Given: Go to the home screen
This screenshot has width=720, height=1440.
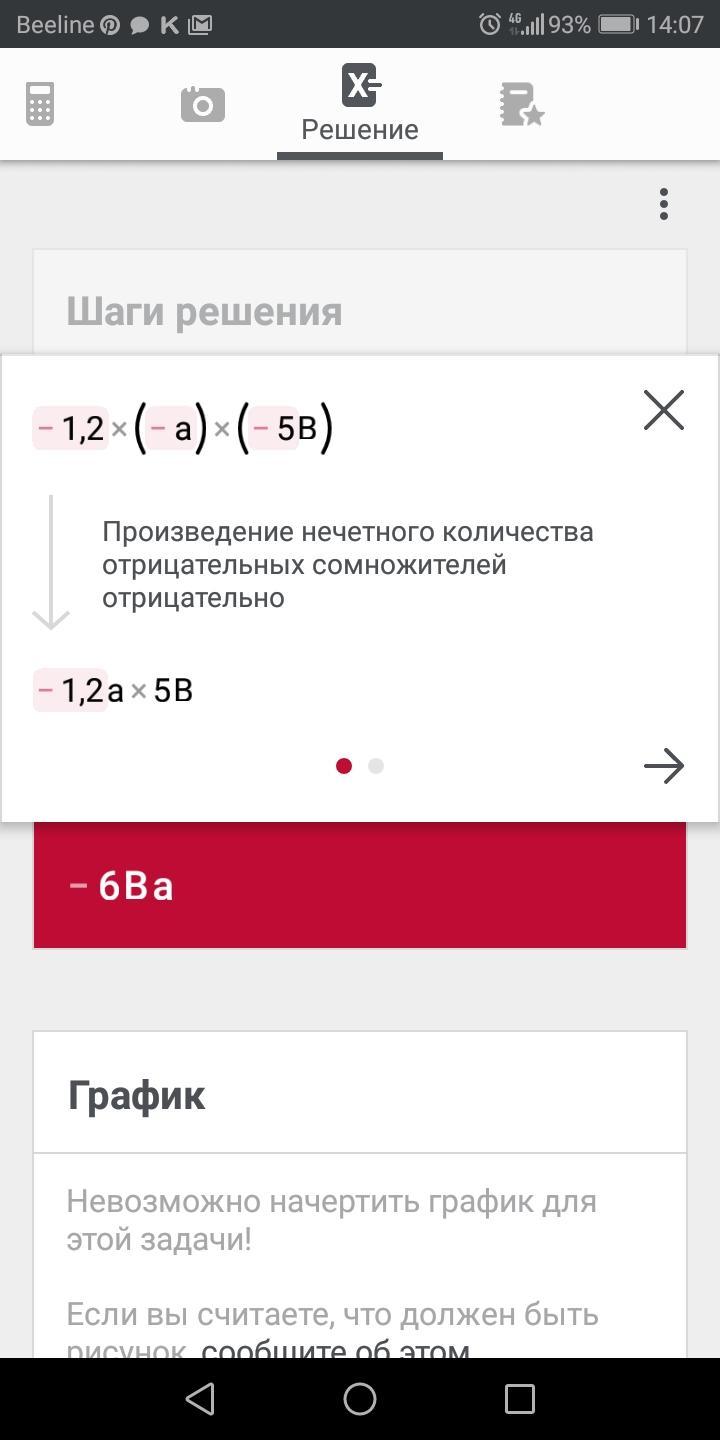Looking at the screenshot, I should click(360, 1399).
